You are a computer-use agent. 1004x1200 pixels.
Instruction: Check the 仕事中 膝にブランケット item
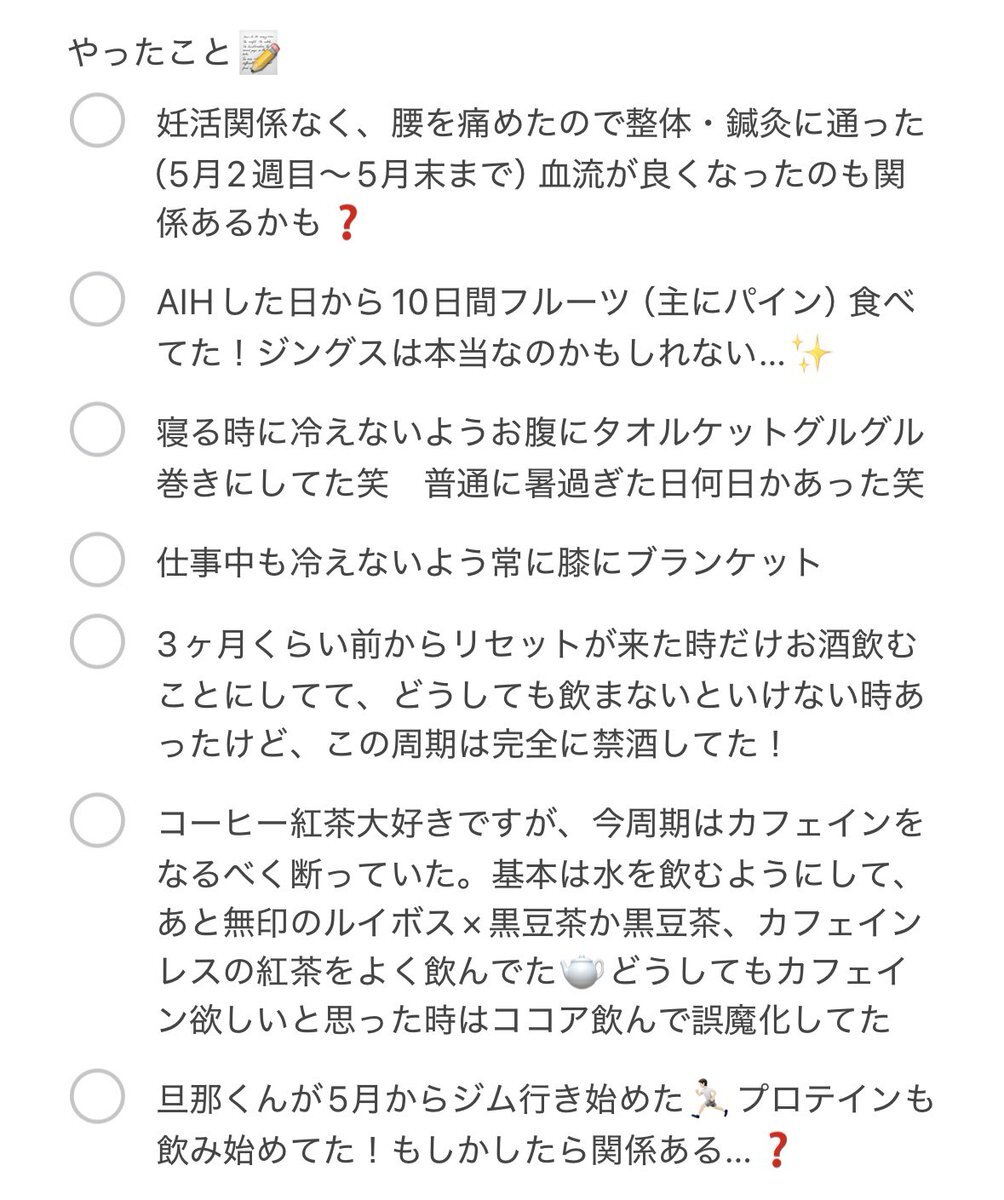(x=97, y=561)
